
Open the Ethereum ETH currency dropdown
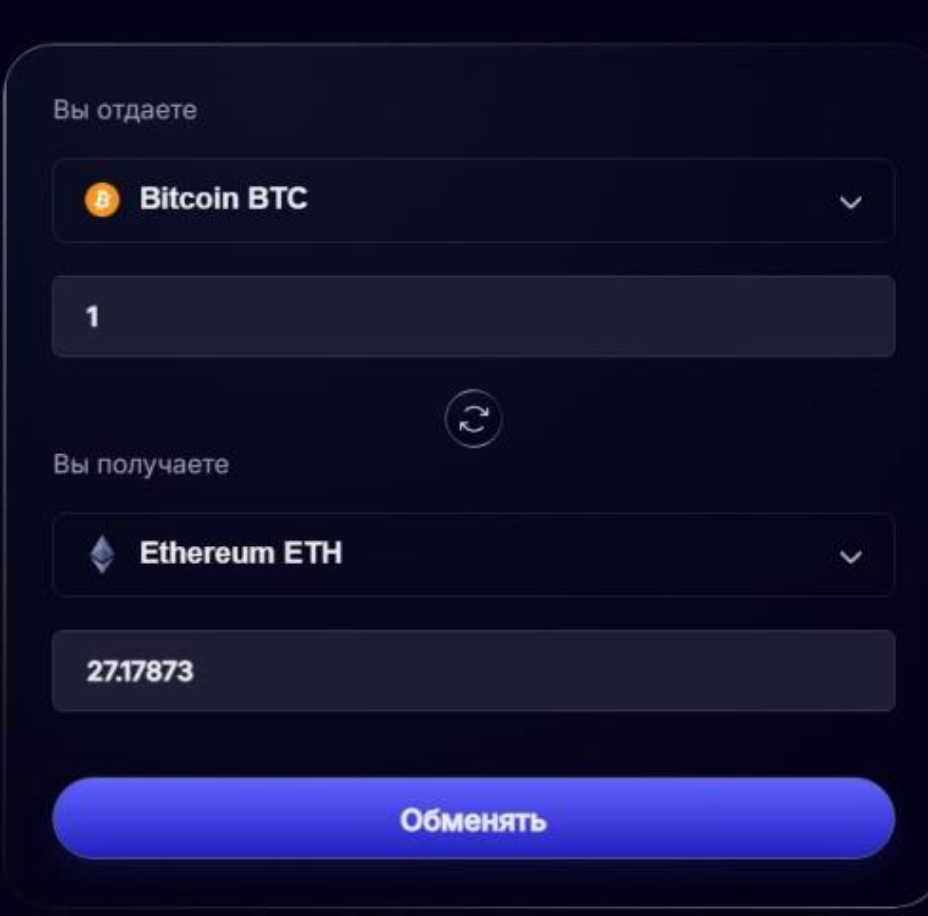pos(472,555)
